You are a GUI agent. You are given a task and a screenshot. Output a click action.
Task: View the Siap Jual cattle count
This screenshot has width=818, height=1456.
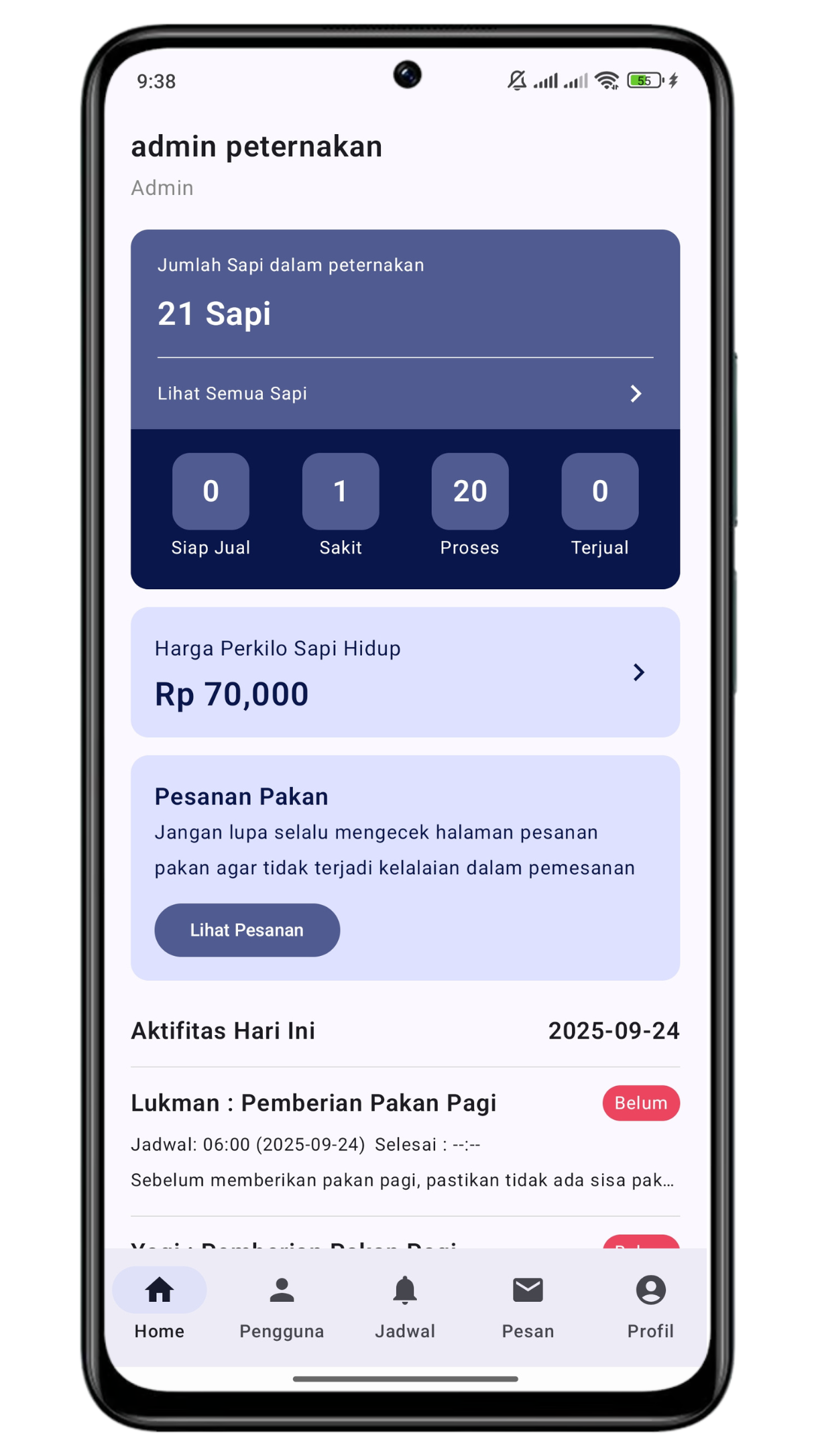(211, 491)
